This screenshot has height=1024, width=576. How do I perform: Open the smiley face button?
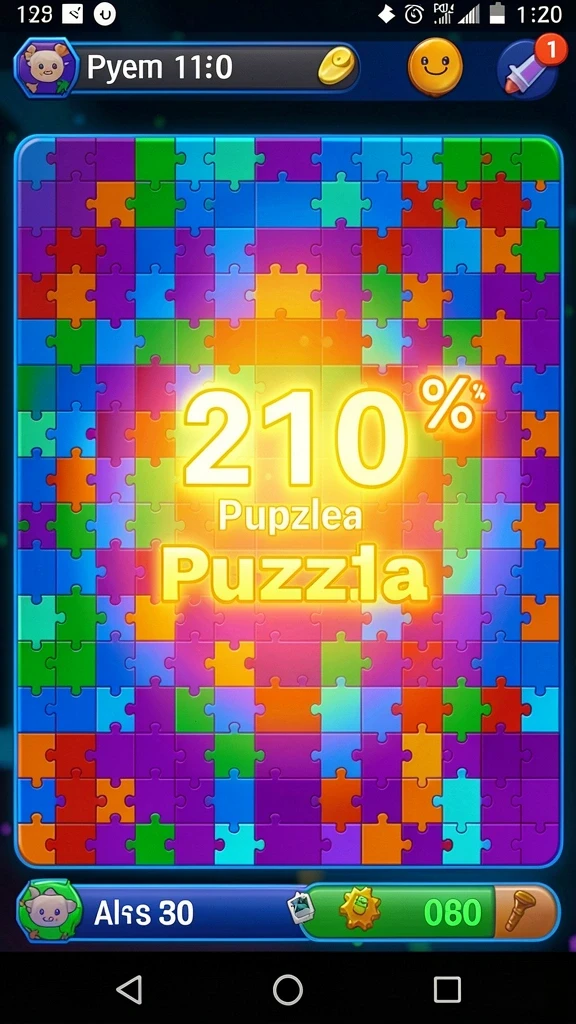[x=435, y=67]
